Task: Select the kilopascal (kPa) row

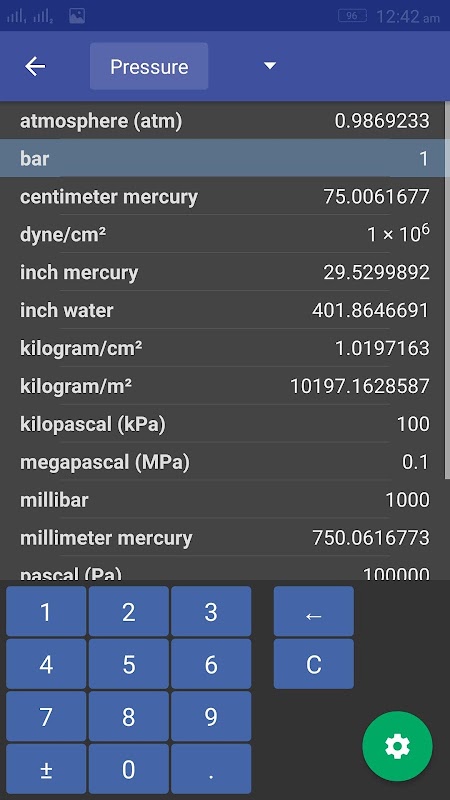Action: tap(222, 423)
